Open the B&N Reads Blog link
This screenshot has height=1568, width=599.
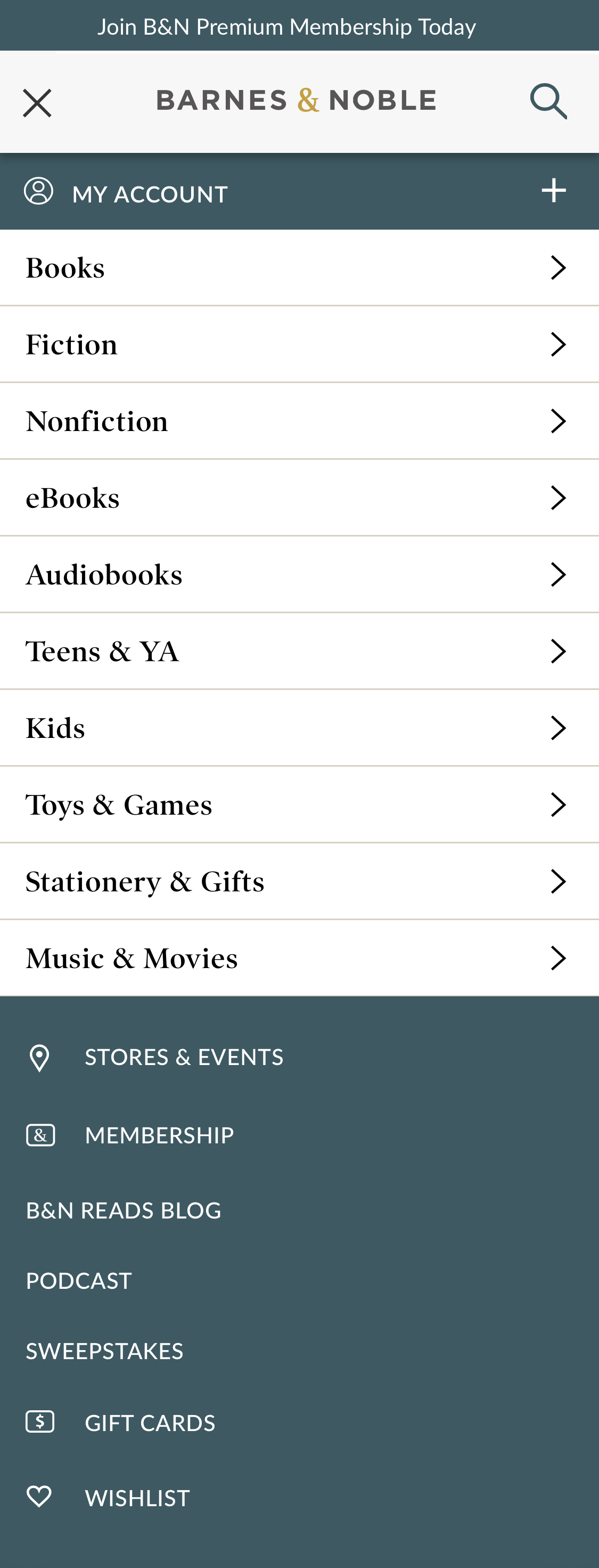124,1210
